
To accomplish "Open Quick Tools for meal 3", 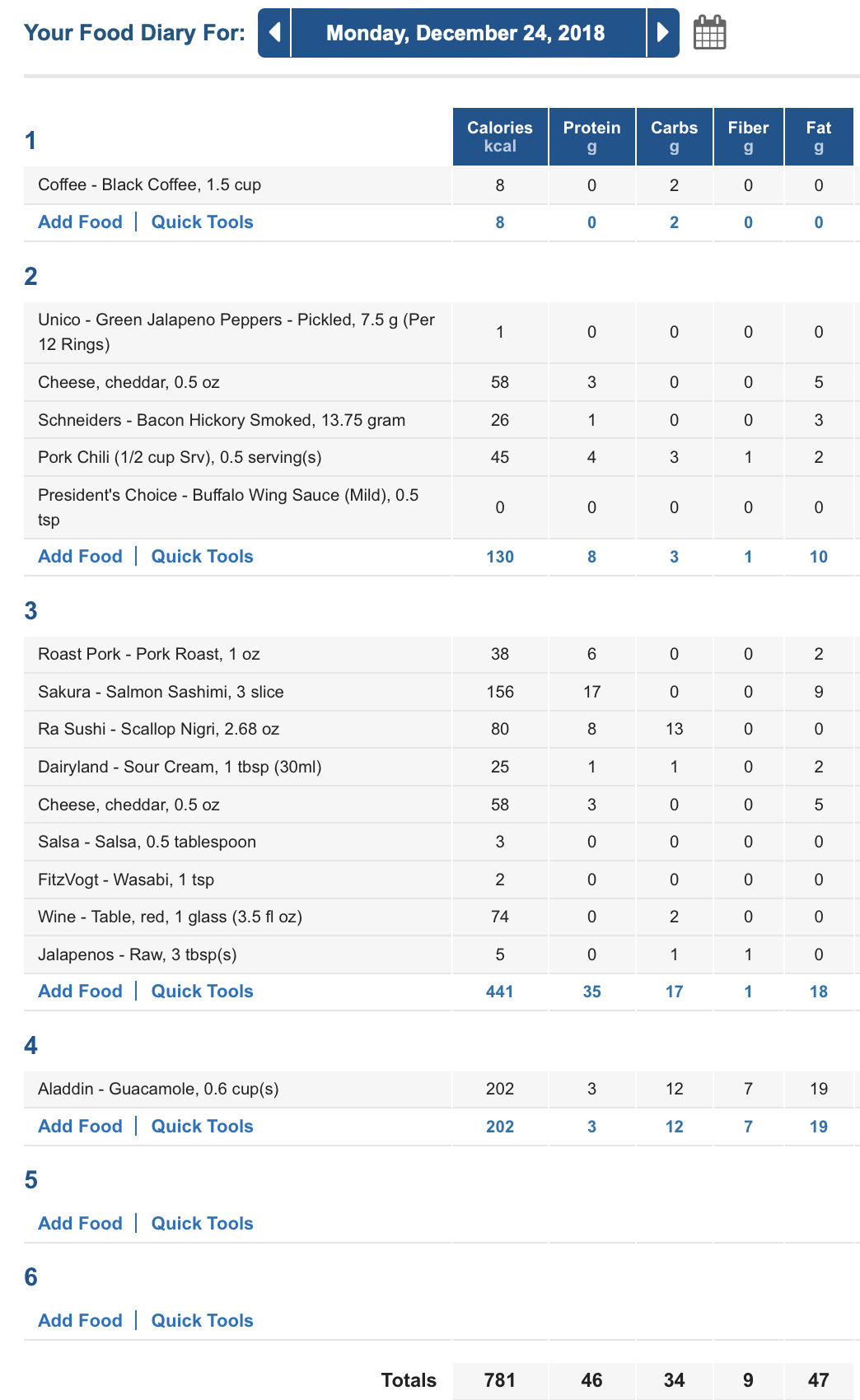I will [202, 992].
